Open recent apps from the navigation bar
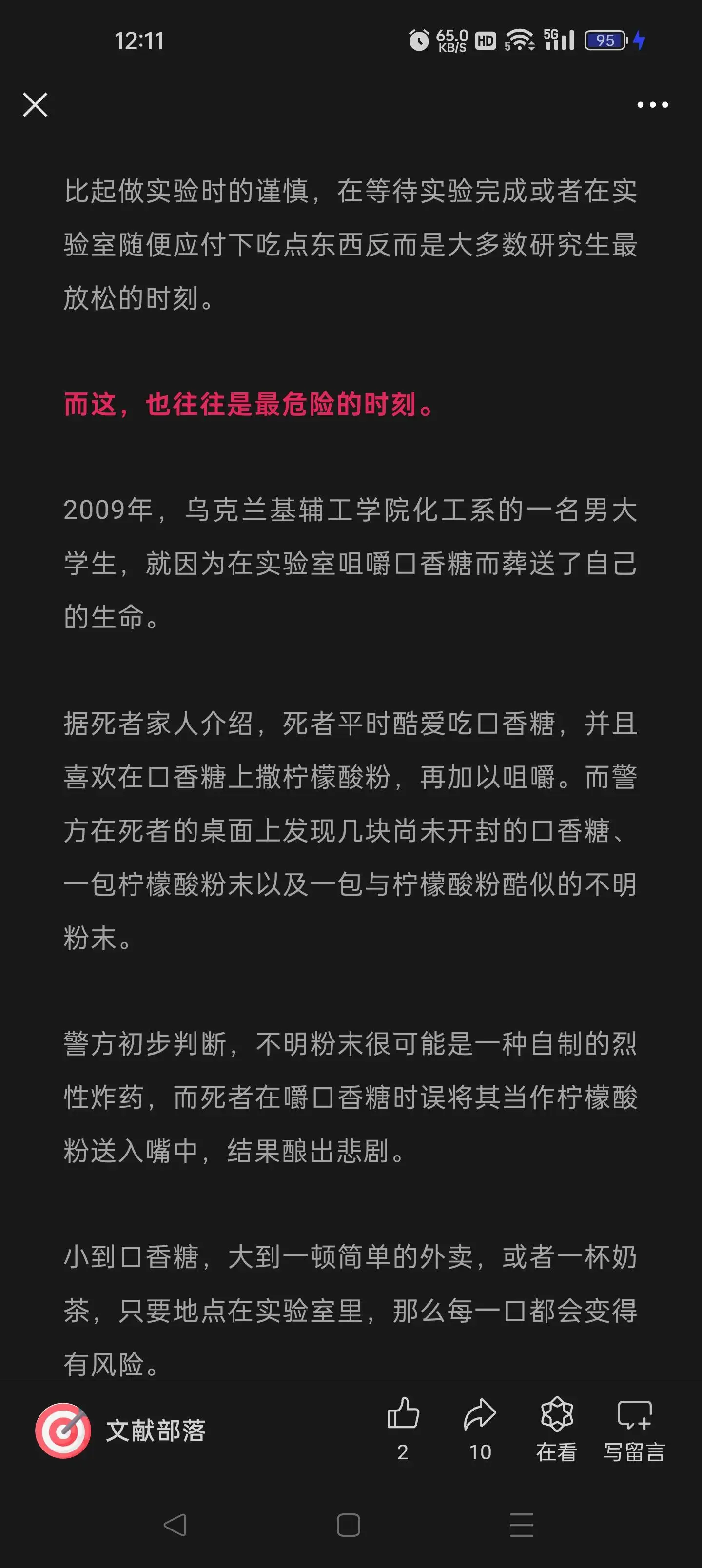 (522, 1525)
